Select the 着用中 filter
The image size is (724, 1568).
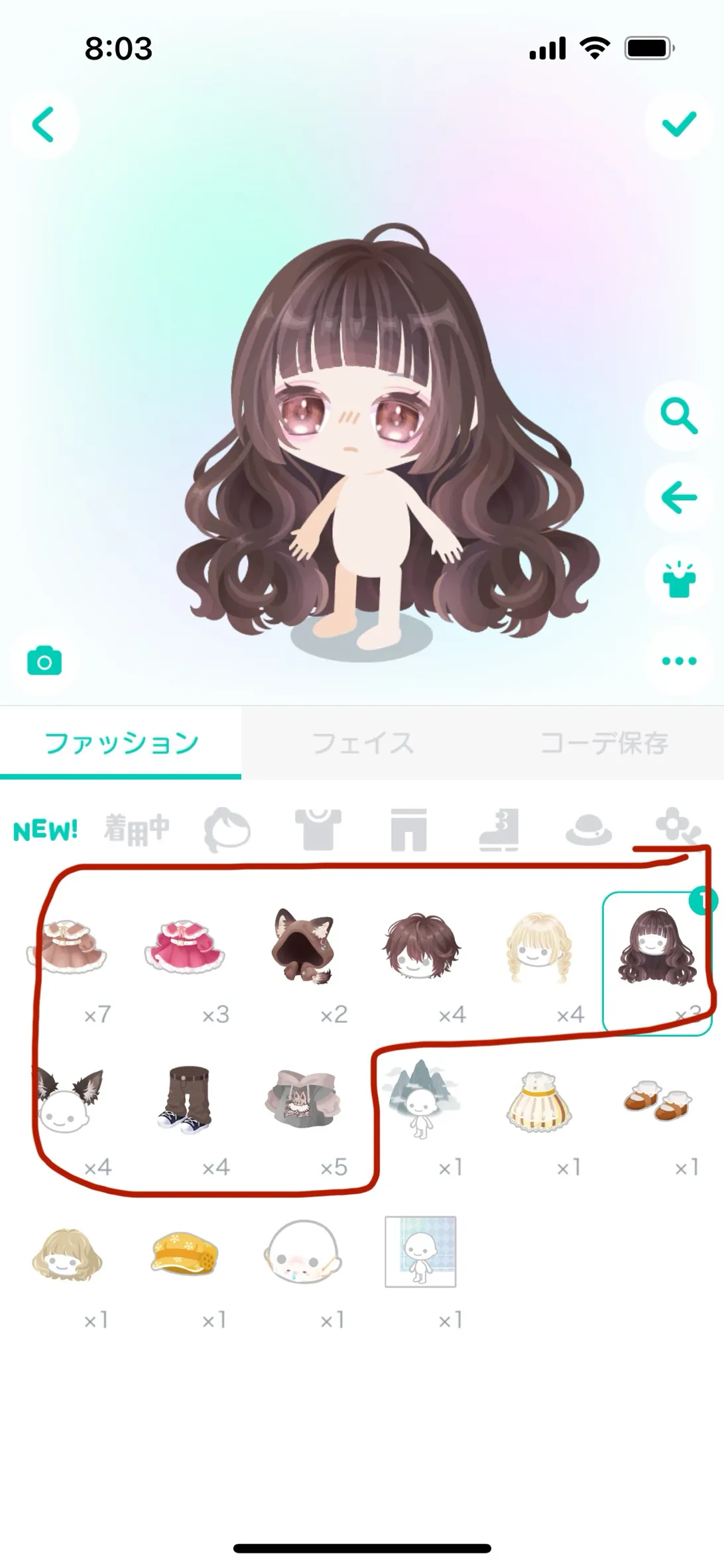(137, 829)
